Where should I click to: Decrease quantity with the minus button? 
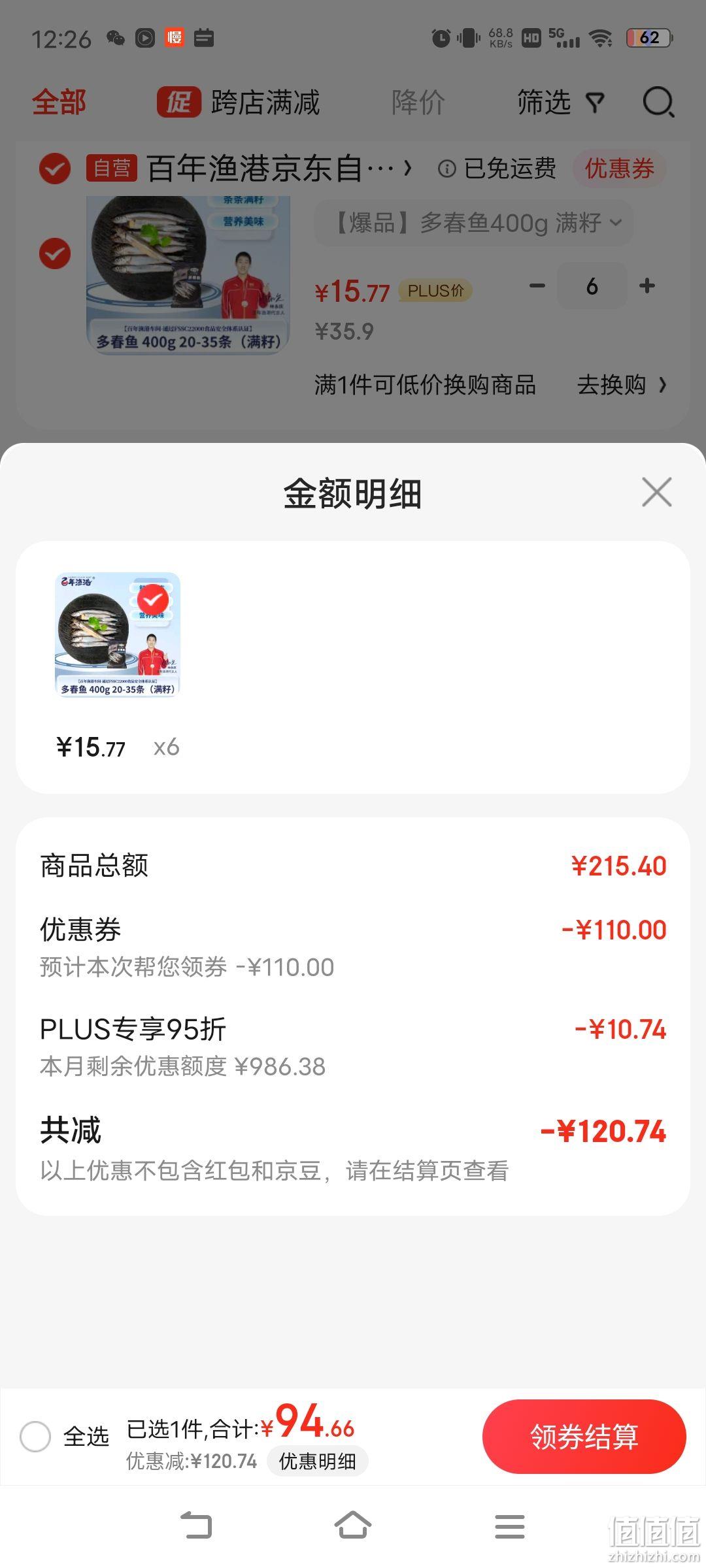[537, 286]
